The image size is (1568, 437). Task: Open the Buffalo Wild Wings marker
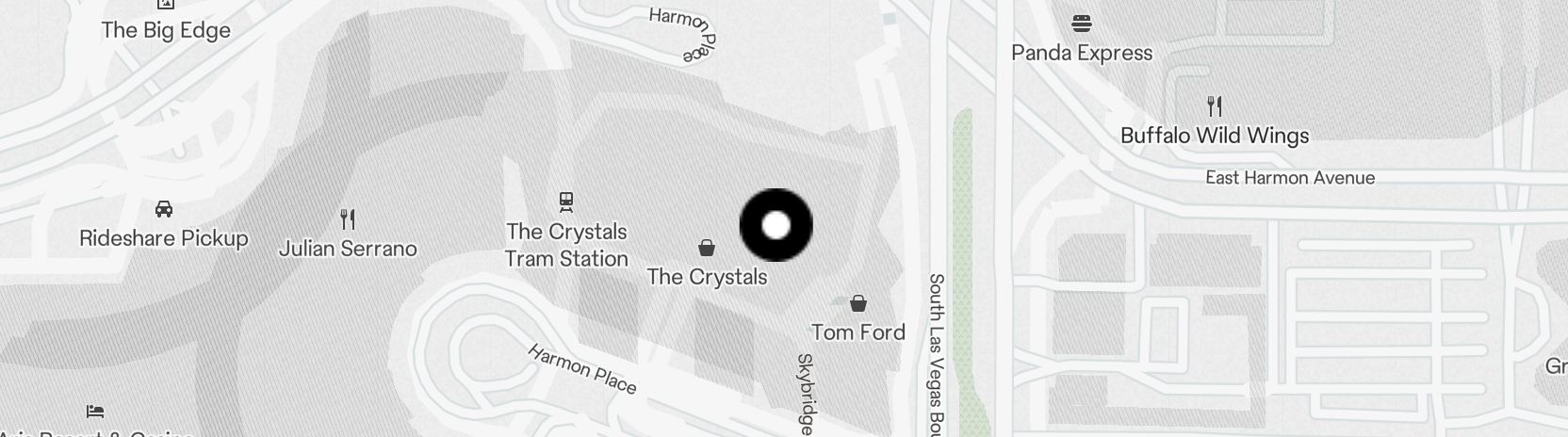click(1215, 106)
